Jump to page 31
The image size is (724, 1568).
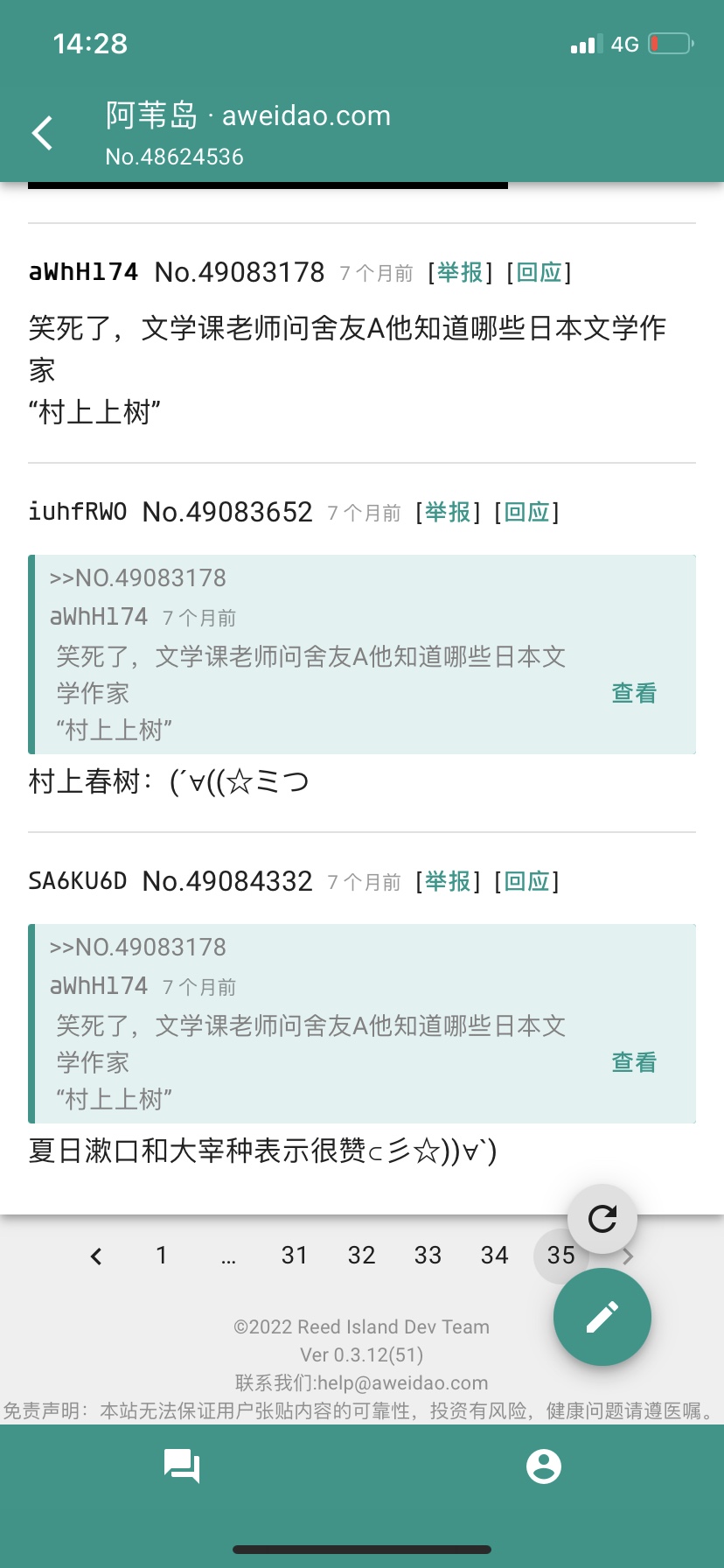[295, 1256]
